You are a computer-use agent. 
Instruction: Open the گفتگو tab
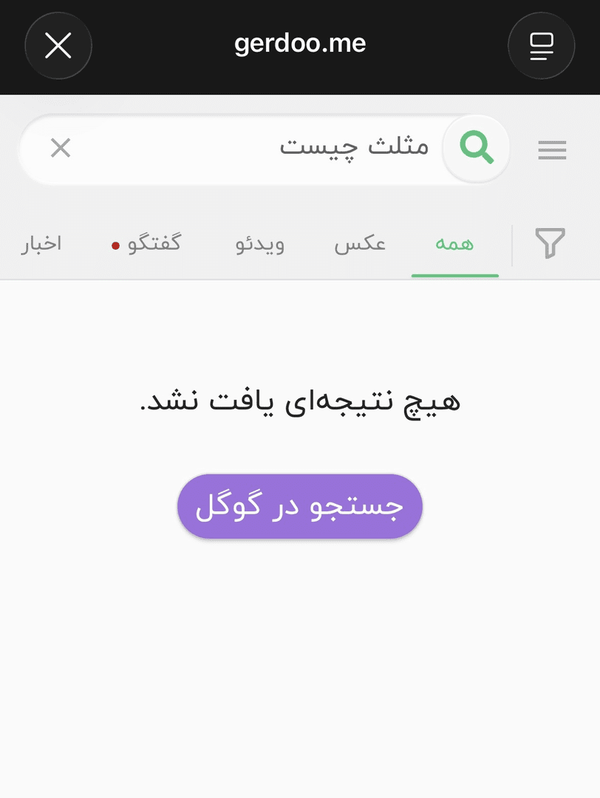tap(147, 244)
